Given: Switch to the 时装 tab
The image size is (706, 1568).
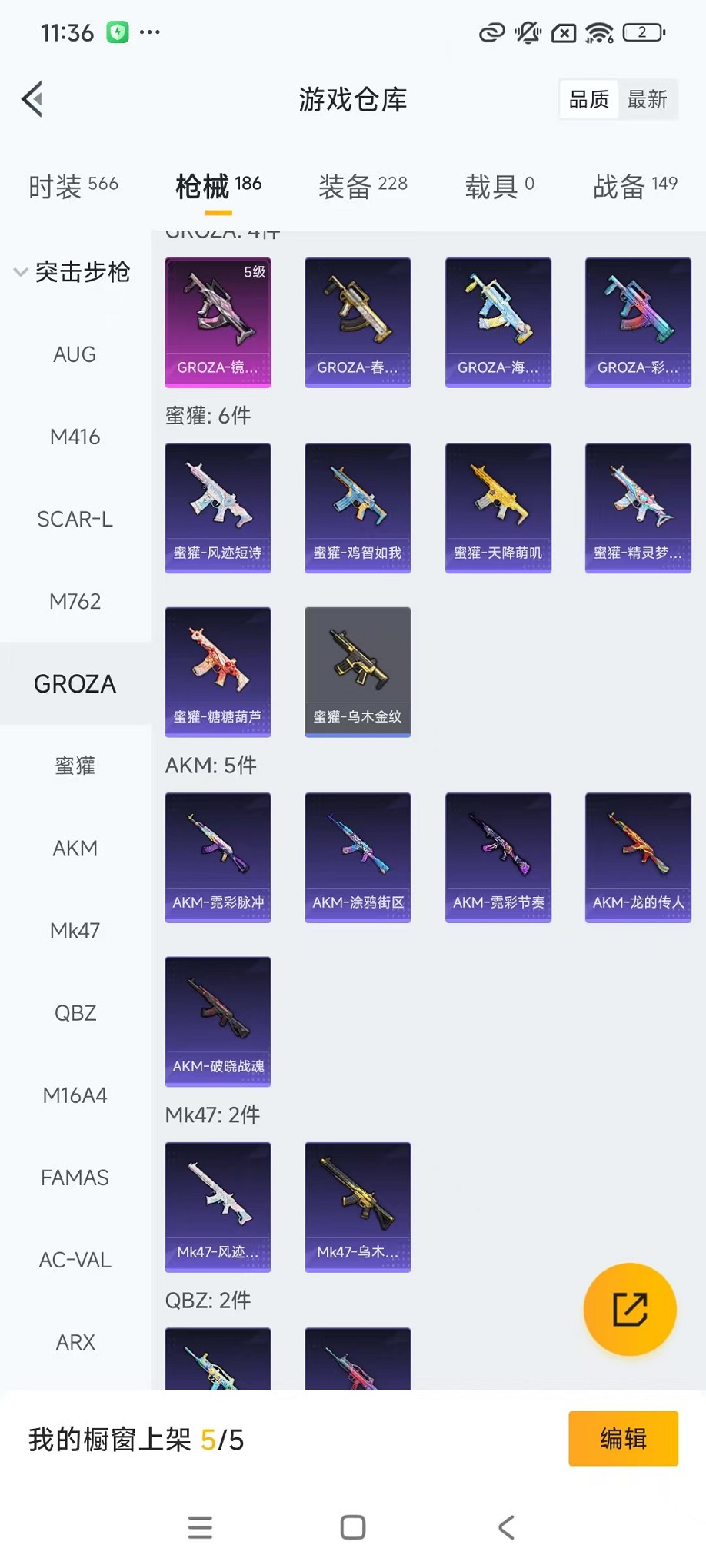Looking at the screenshot, I should click(x=73, y=185).
